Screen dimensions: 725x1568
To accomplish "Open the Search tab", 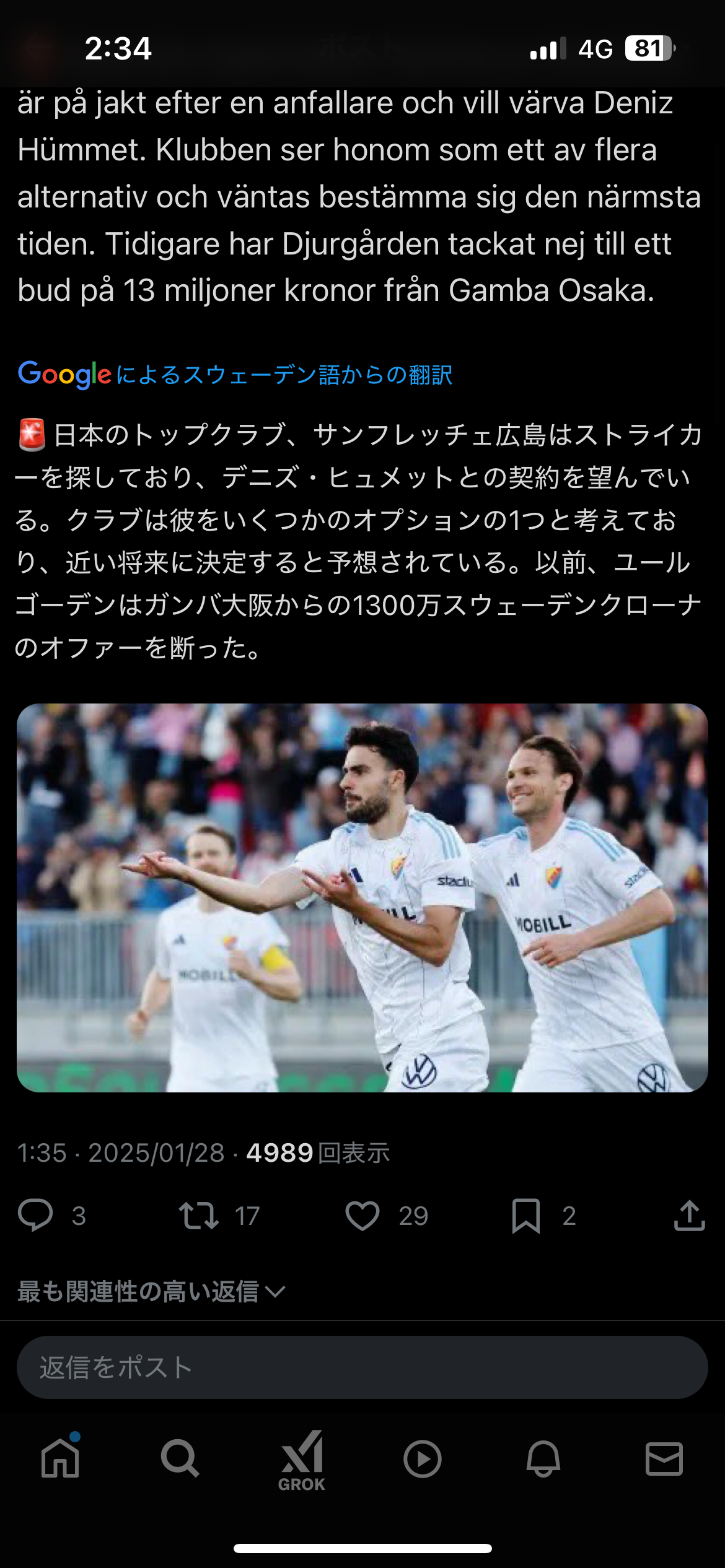I will [x=180, y=1459].
